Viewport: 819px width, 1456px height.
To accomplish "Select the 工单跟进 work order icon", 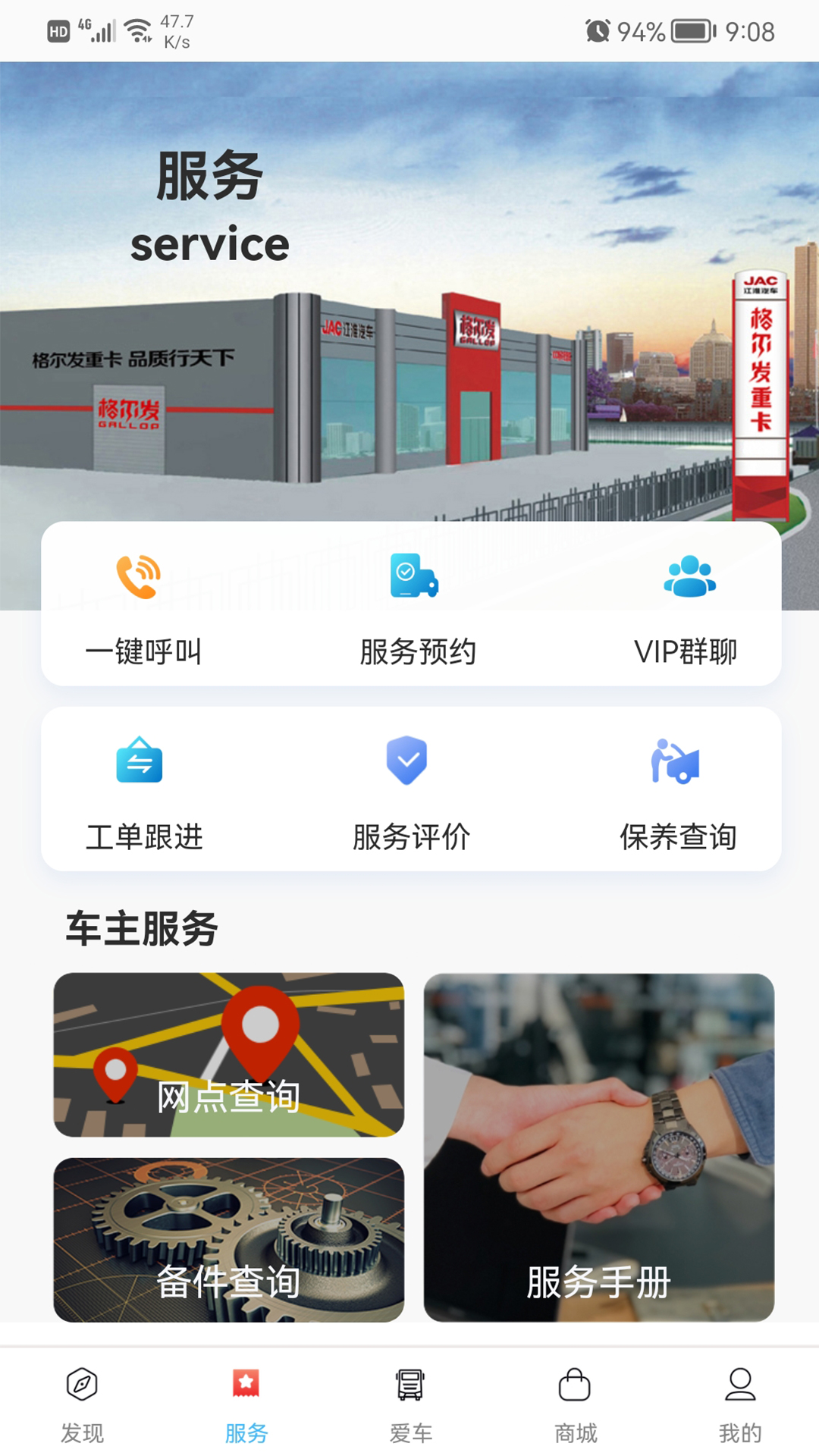I will pos(139,762).
